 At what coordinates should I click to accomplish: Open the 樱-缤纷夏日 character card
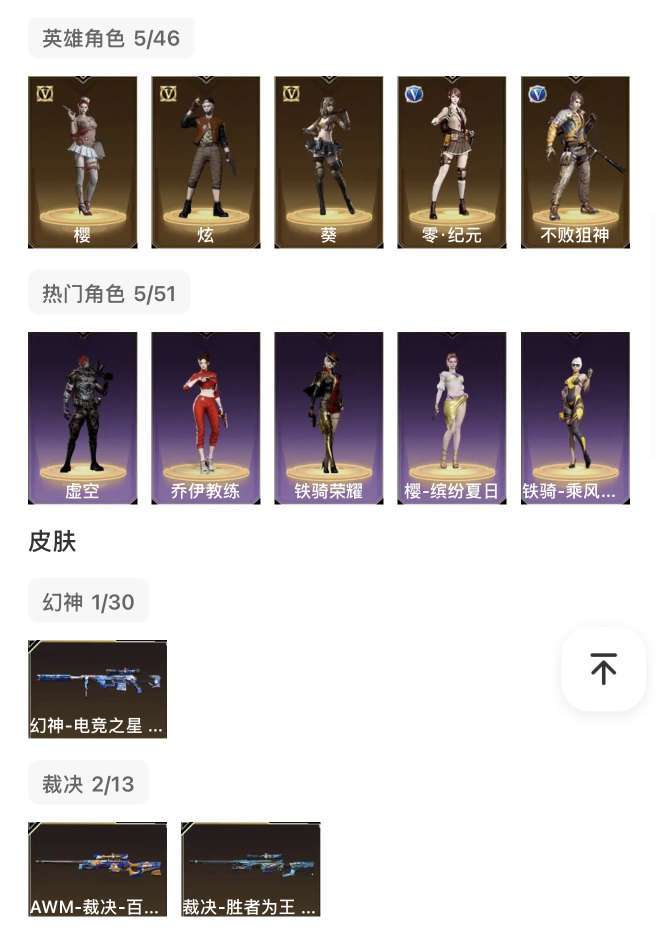click(451, 418)
